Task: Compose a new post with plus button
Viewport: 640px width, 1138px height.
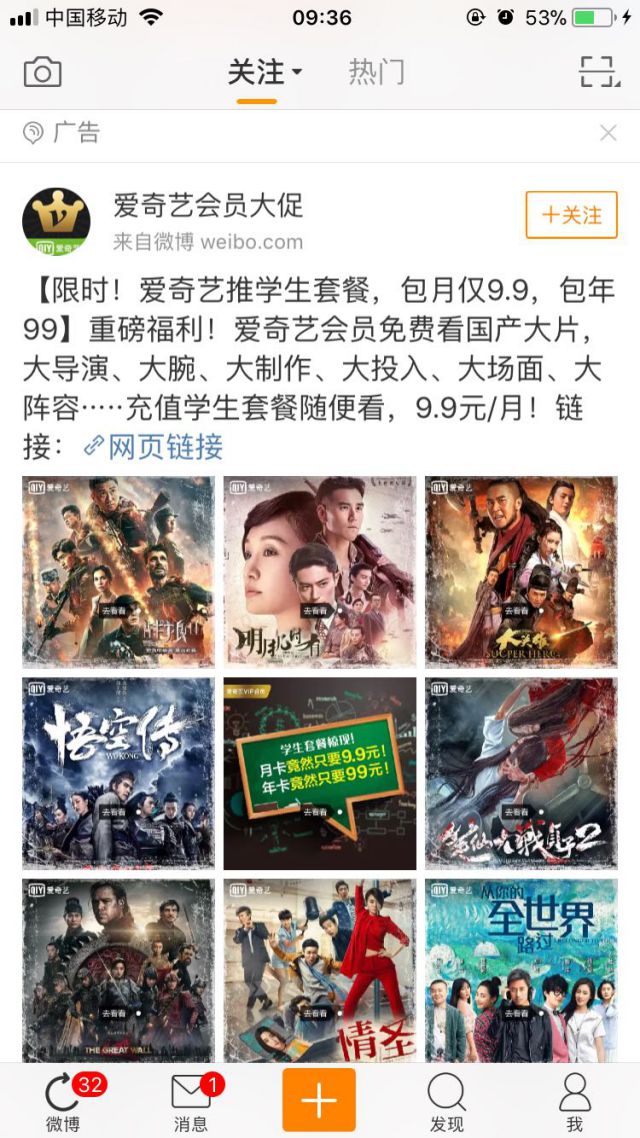Action: point(319,1100)
